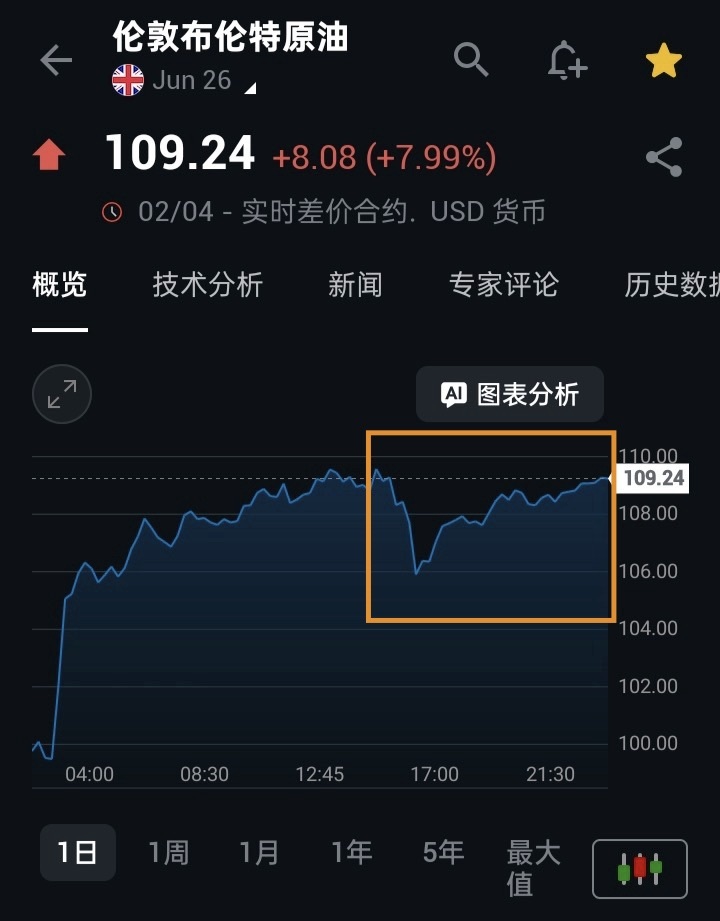Choose the 1年 chart range
Viewport: 720px width, 921px height.
point(351,853)
